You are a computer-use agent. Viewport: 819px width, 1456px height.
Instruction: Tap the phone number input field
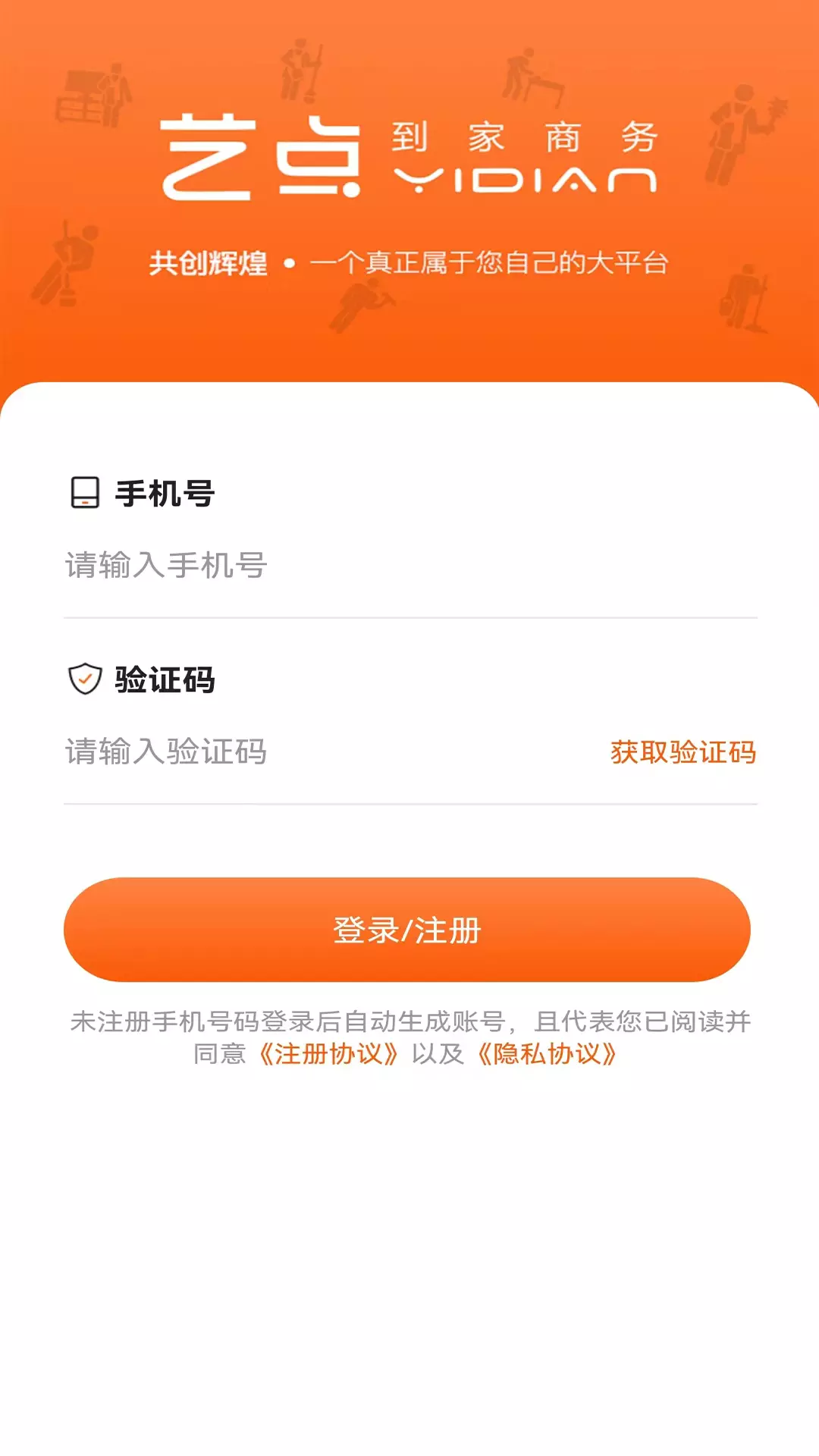410,566
